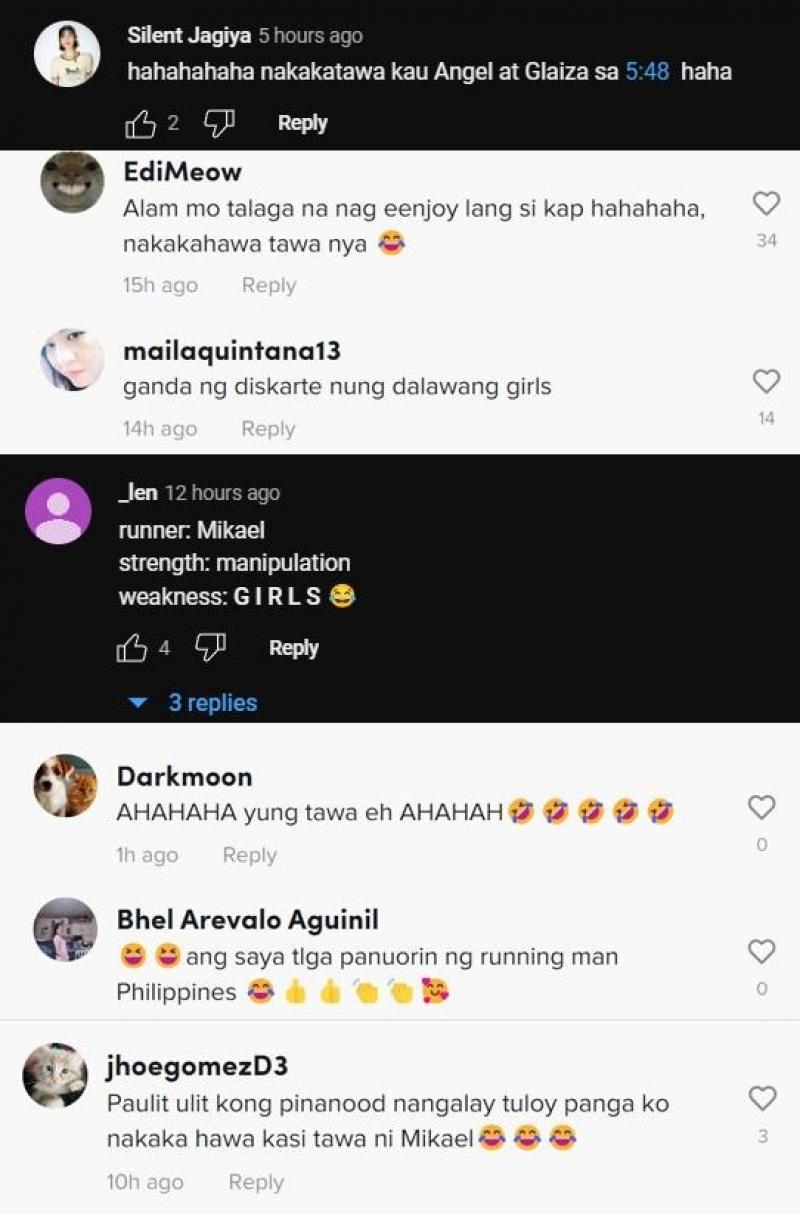Viewport: 800px width, 1214px height.
Task: Tap the heart icon on EdiMeow's comment
Action: tap(766, 203)
